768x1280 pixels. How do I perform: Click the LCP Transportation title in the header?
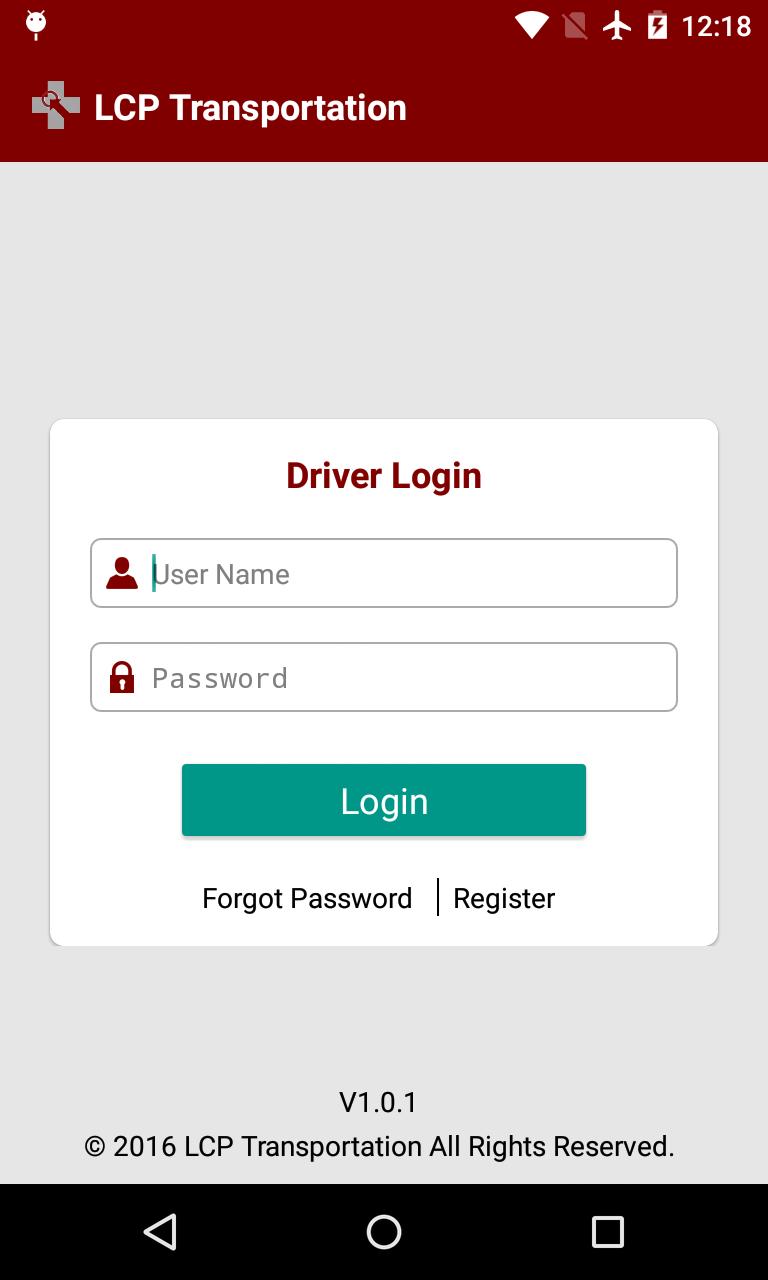click(250, 107)
